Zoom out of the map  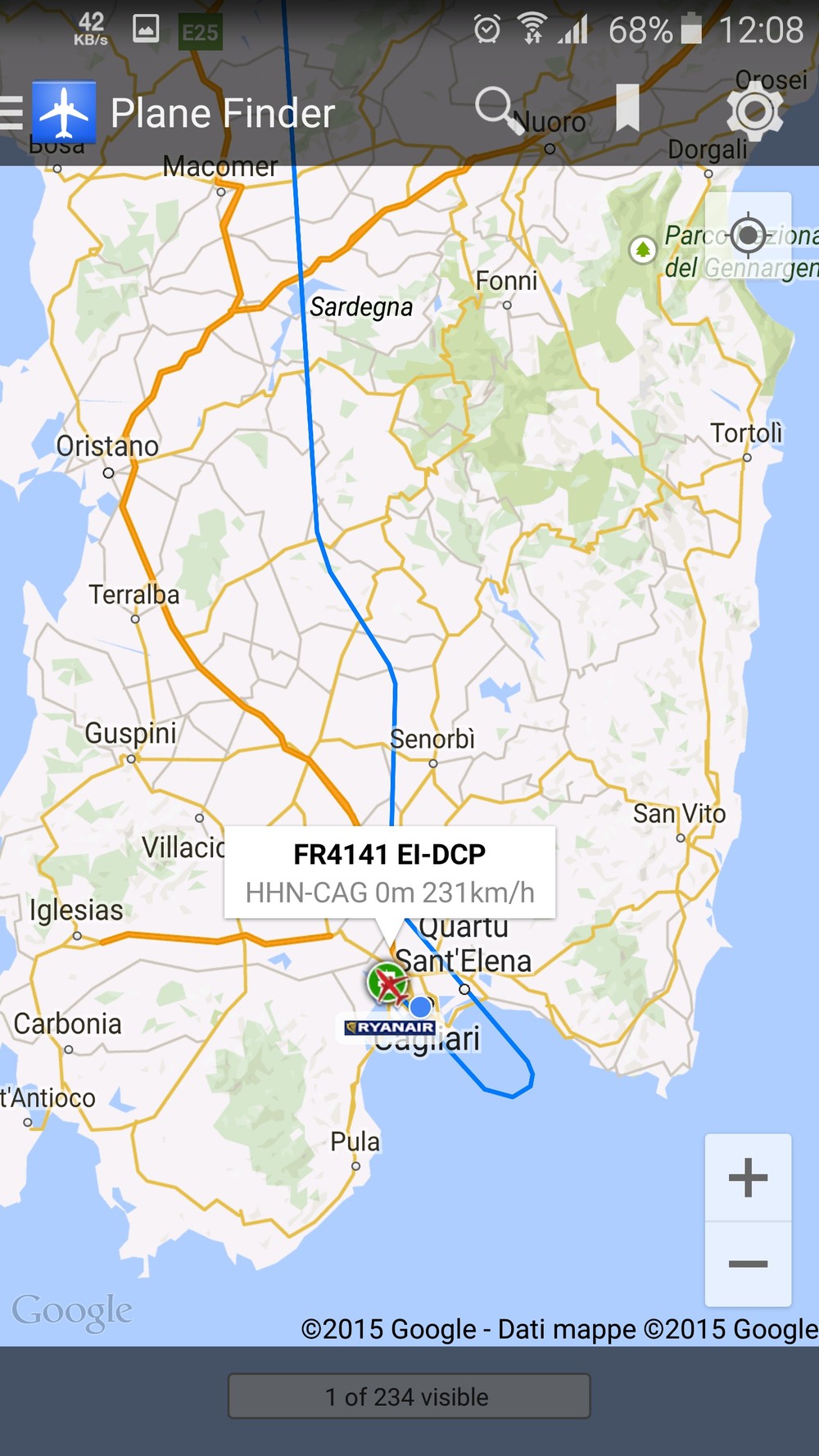point(748,1264)
